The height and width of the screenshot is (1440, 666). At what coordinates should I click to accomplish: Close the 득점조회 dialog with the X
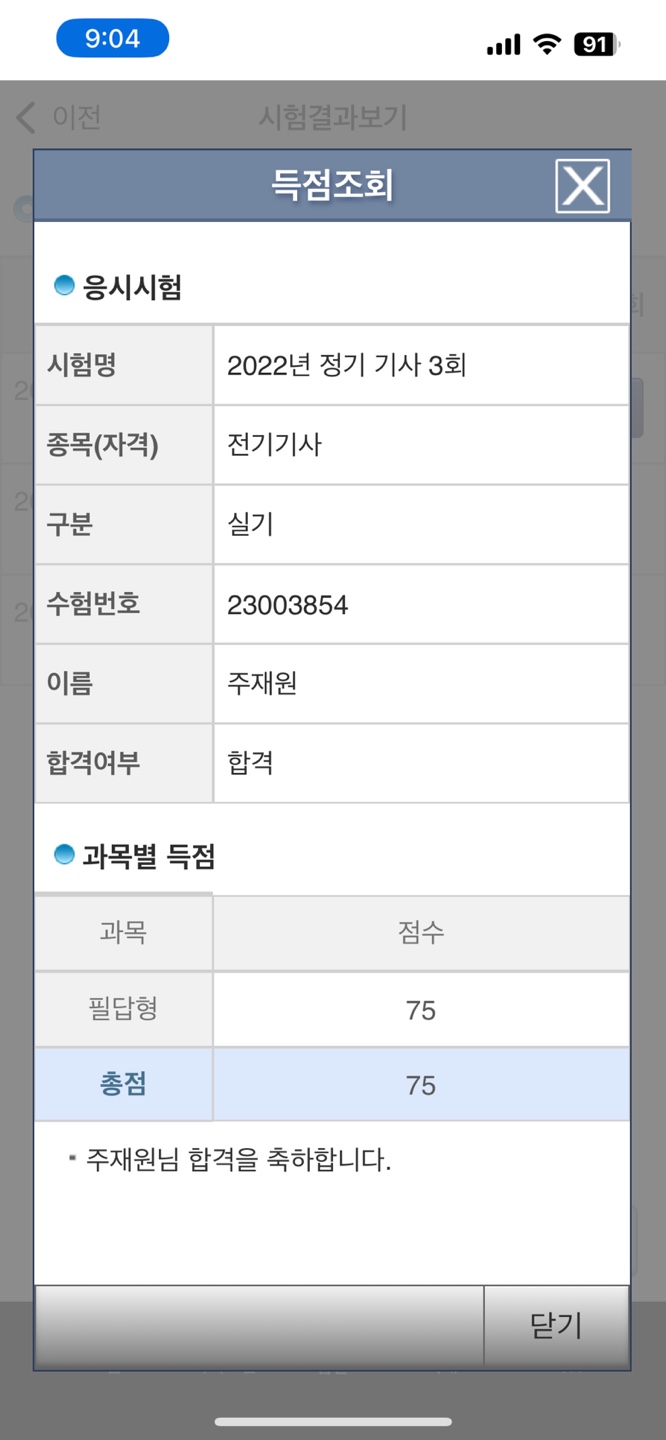click(x=582, y=186)
